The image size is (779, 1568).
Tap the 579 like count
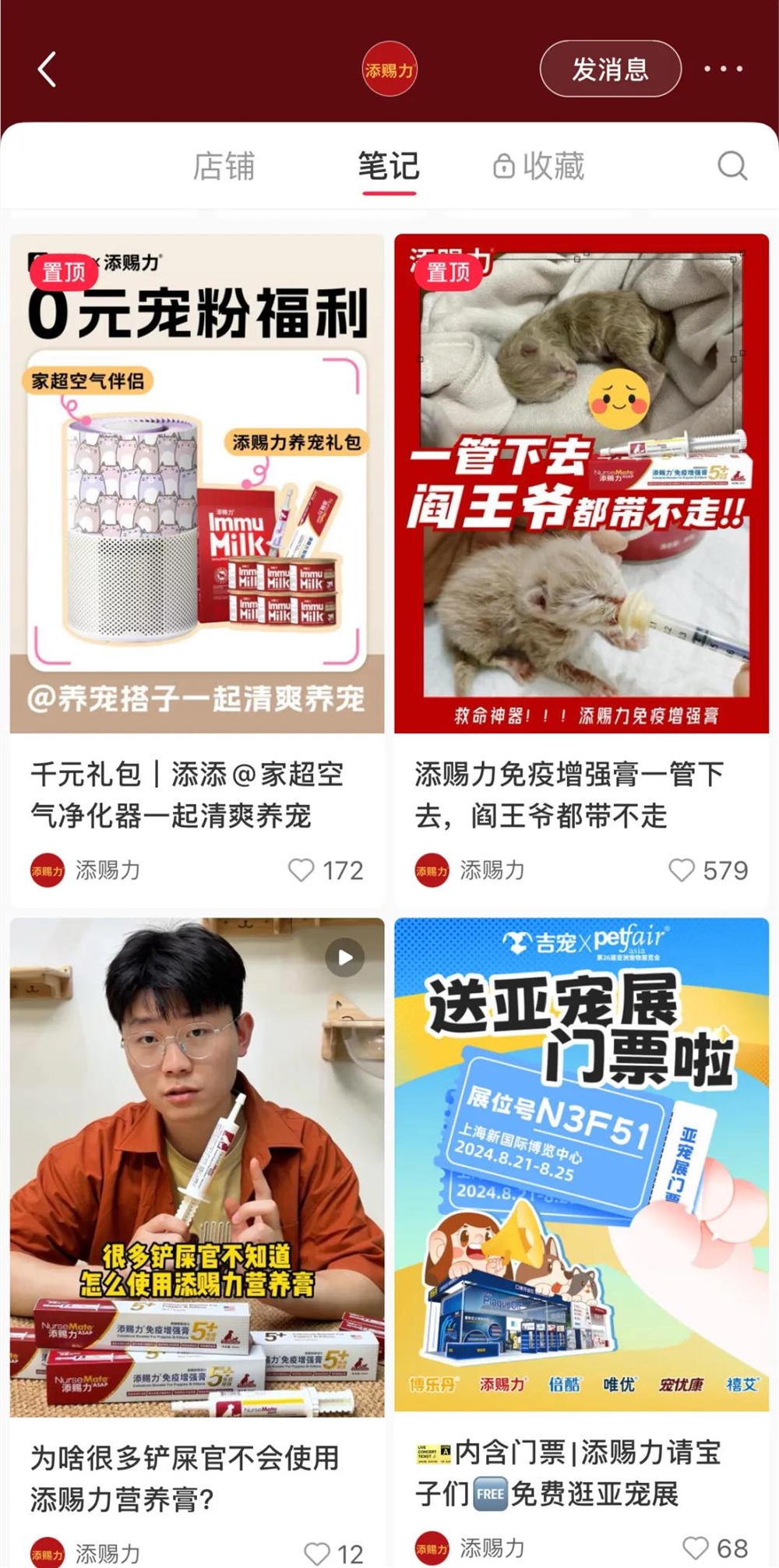[x=719, y=871]
